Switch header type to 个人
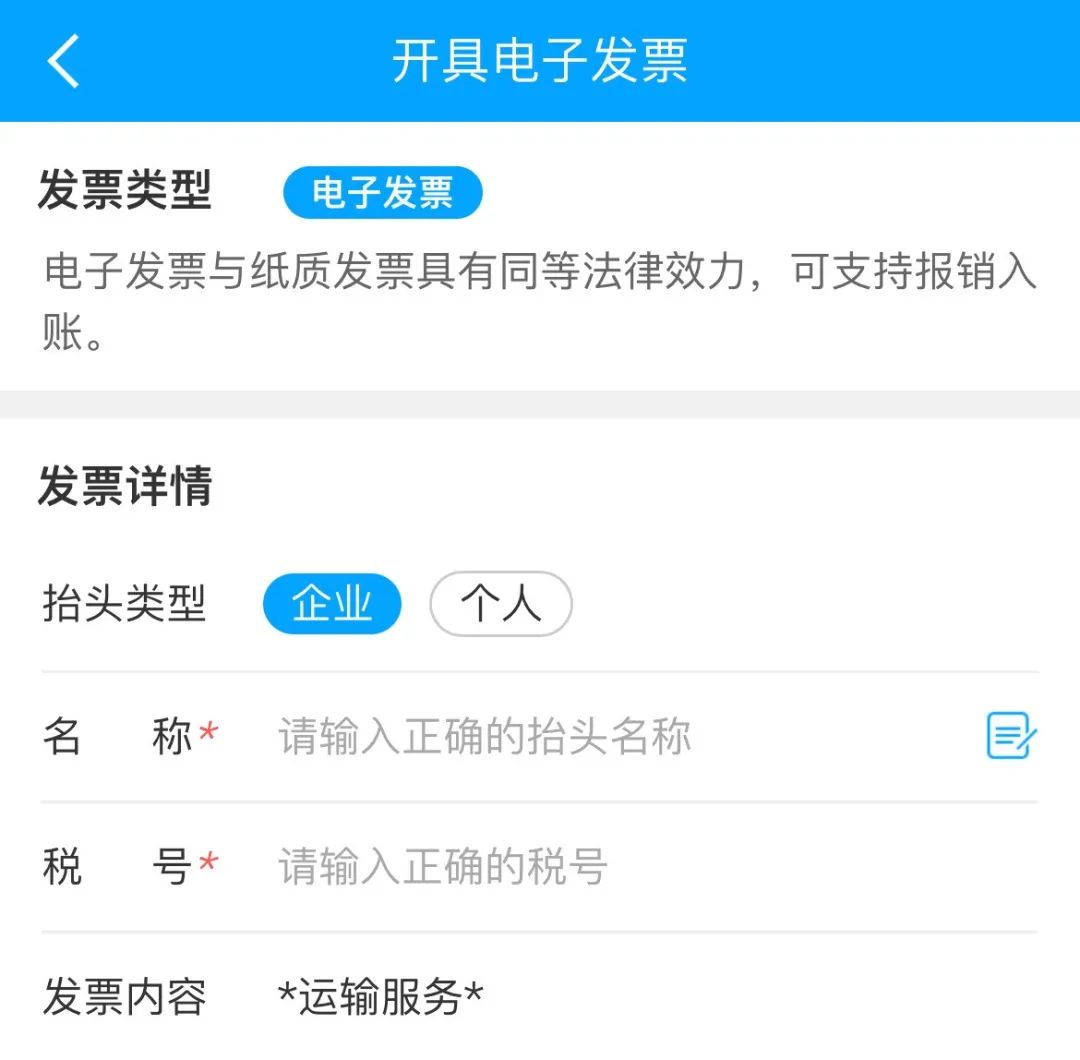The width and height of the screenshot is (1080, 1060). coord(500,605)
